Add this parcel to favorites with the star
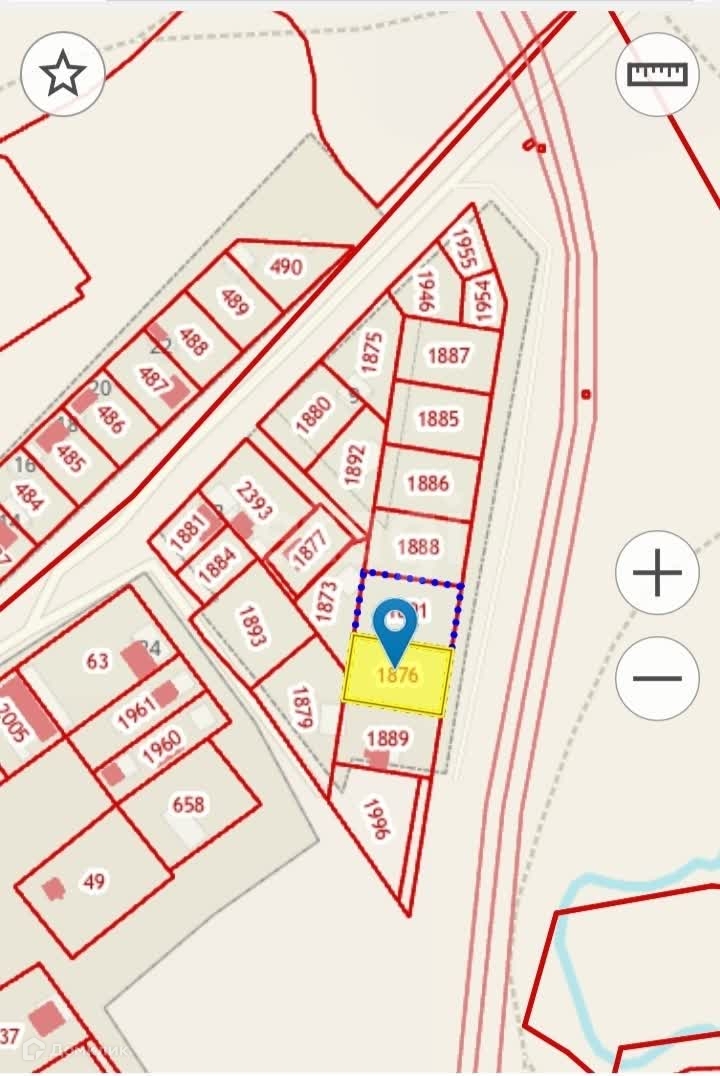720x1076 pixels. pyautogui.click(x=63, y=74)
